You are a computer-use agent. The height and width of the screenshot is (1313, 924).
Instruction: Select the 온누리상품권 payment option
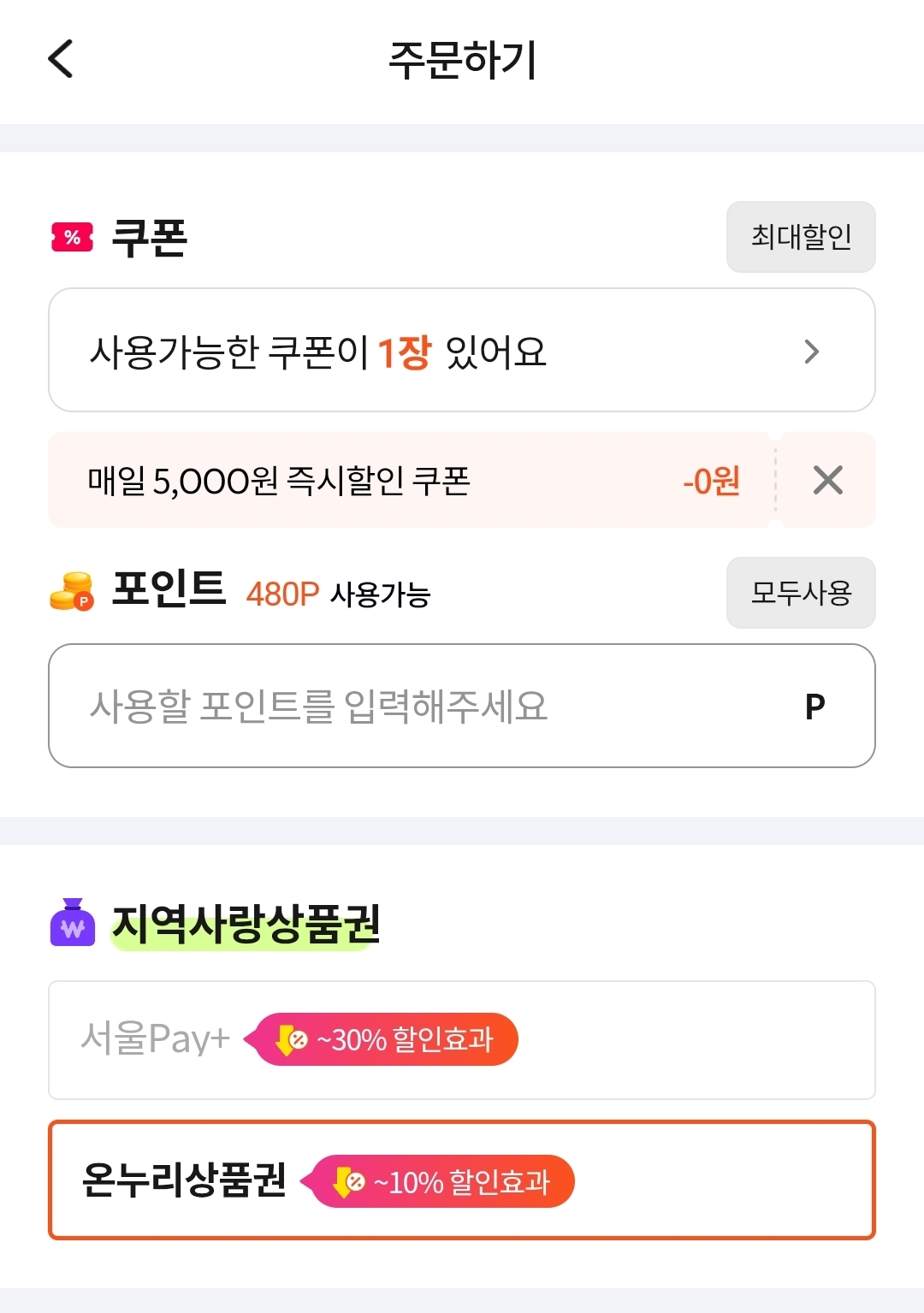click(462, 1182)
